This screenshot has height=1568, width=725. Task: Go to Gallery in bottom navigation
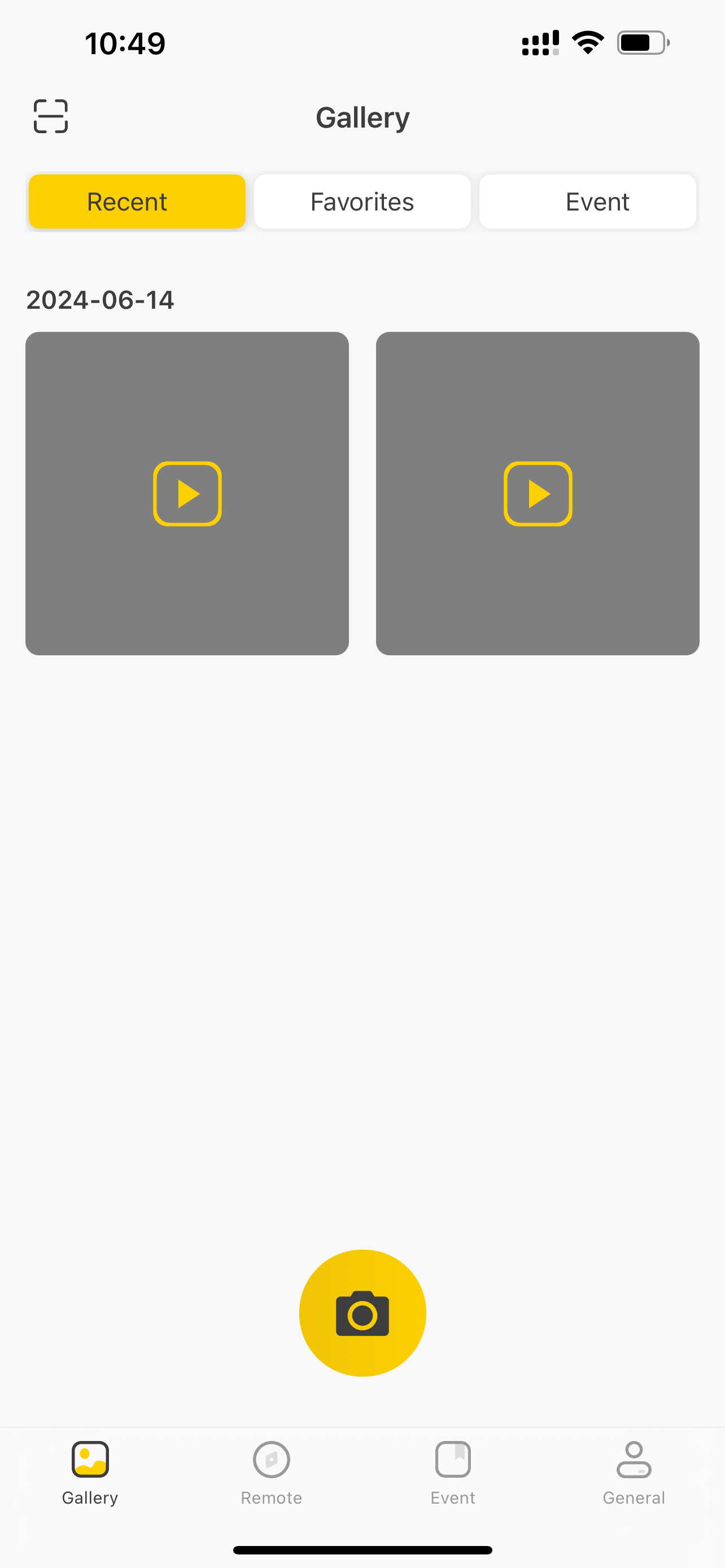[x=90, y=1472]
